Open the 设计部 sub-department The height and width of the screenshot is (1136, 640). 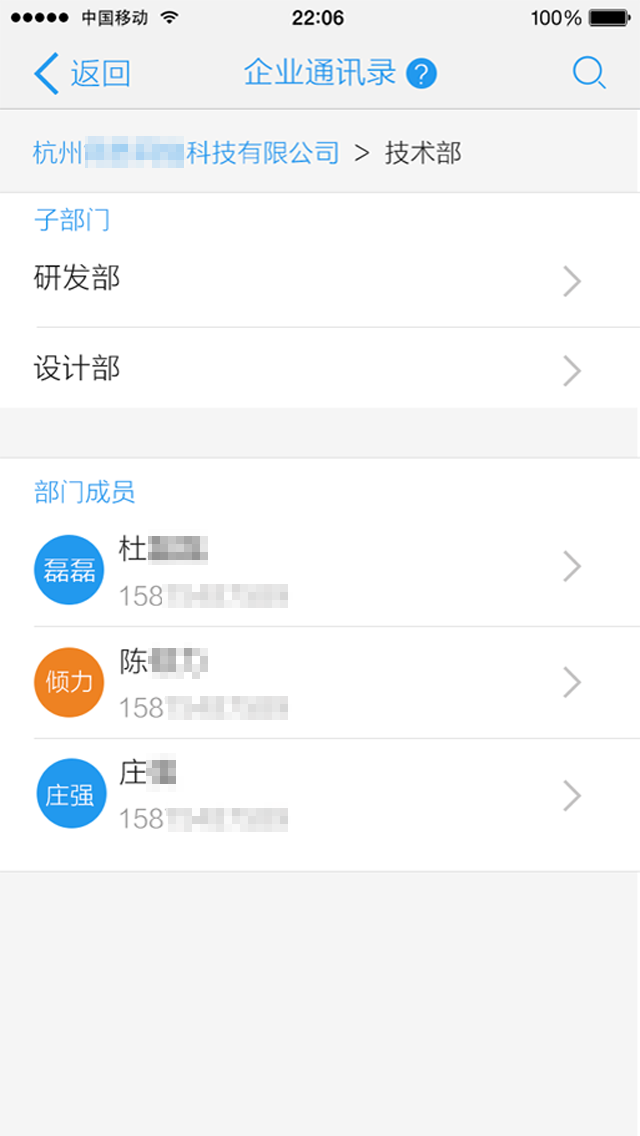320,370
